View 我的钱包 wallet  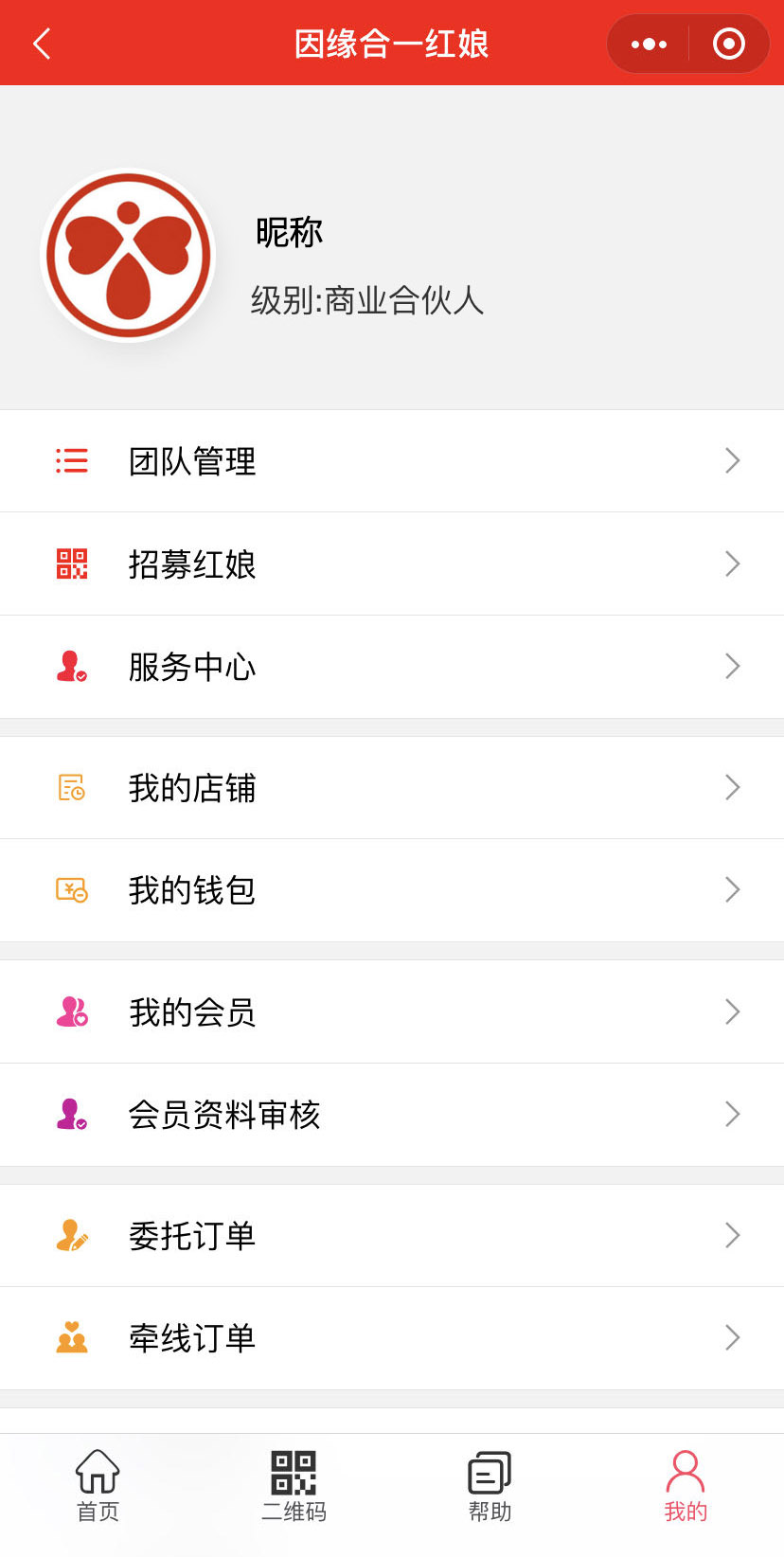(392, 890)
